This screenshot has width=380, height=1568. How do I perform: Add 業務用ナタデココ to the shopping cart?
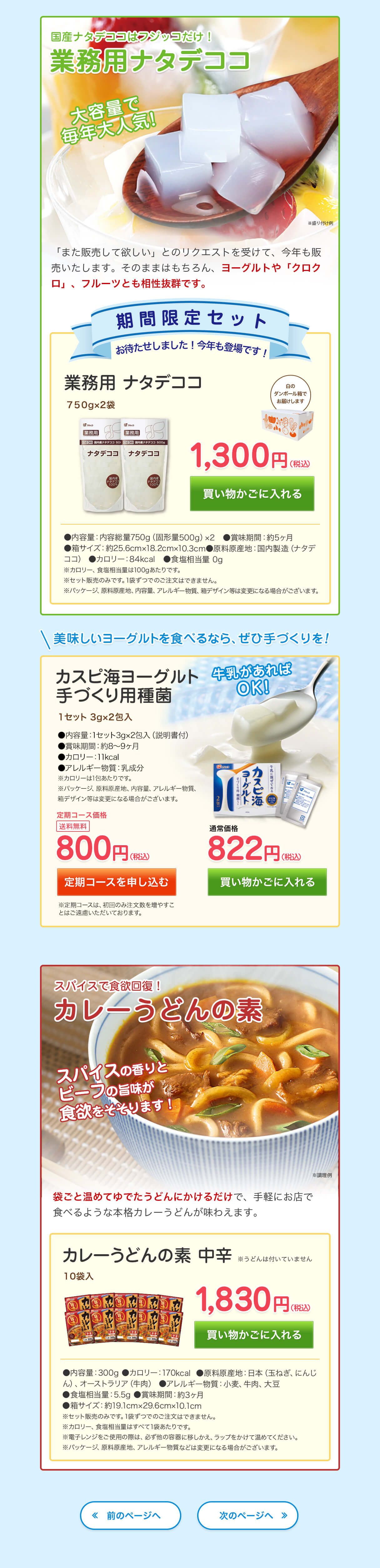(252, 494)
